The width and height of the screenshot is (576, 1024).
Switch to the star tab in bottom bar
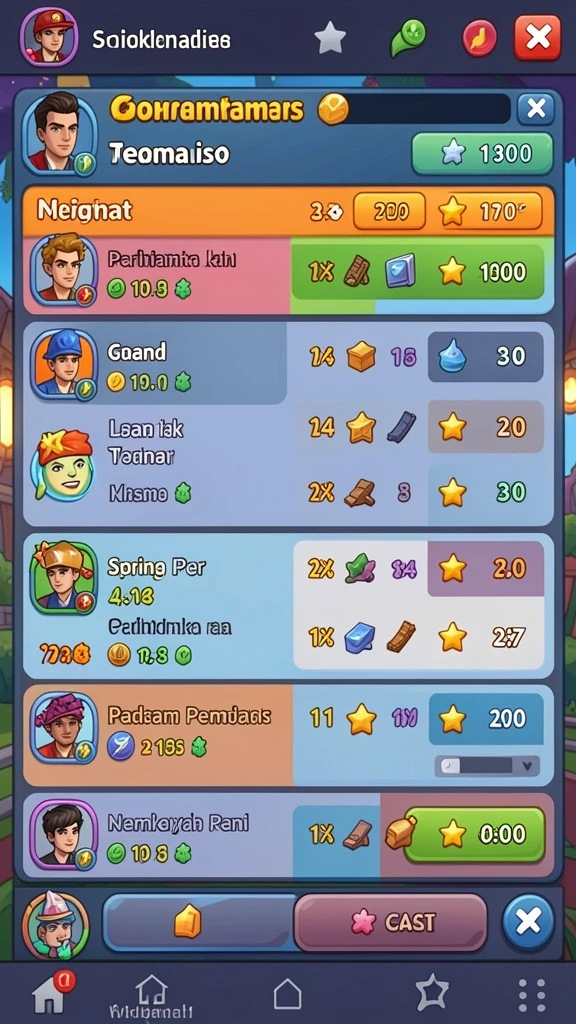click(432, 994)
